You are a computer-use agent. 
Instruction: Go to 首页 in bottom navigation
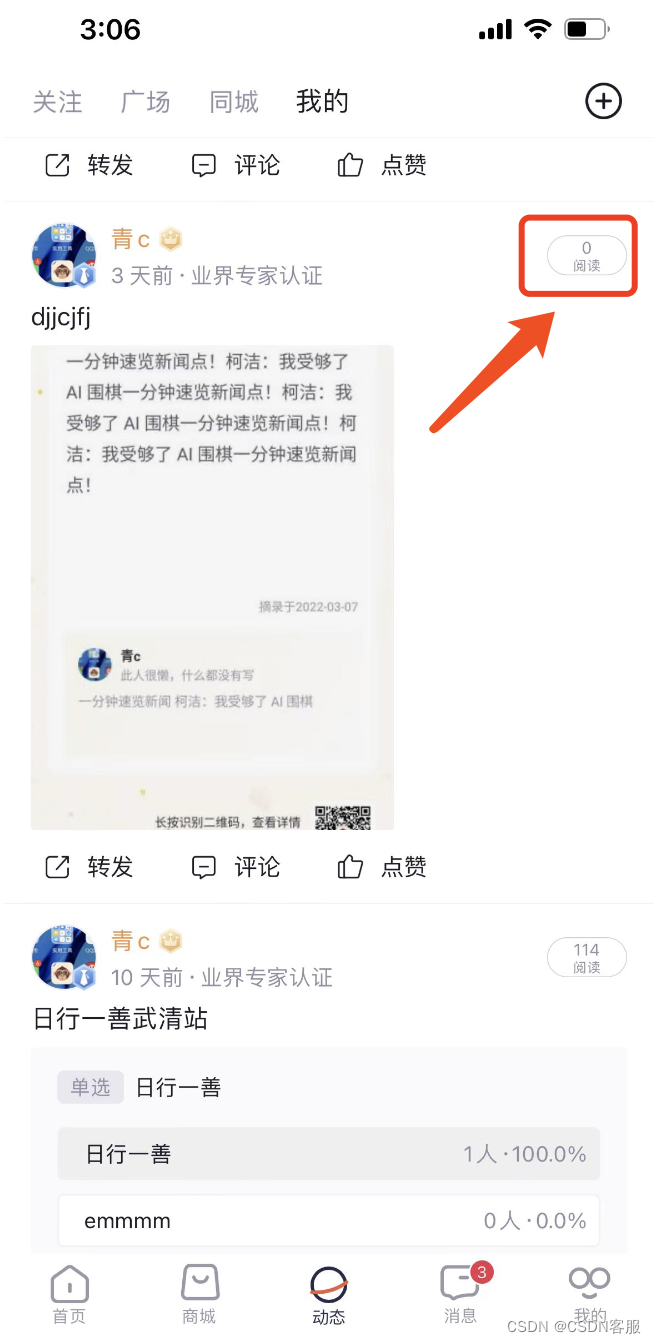[x=69, y=1294]
